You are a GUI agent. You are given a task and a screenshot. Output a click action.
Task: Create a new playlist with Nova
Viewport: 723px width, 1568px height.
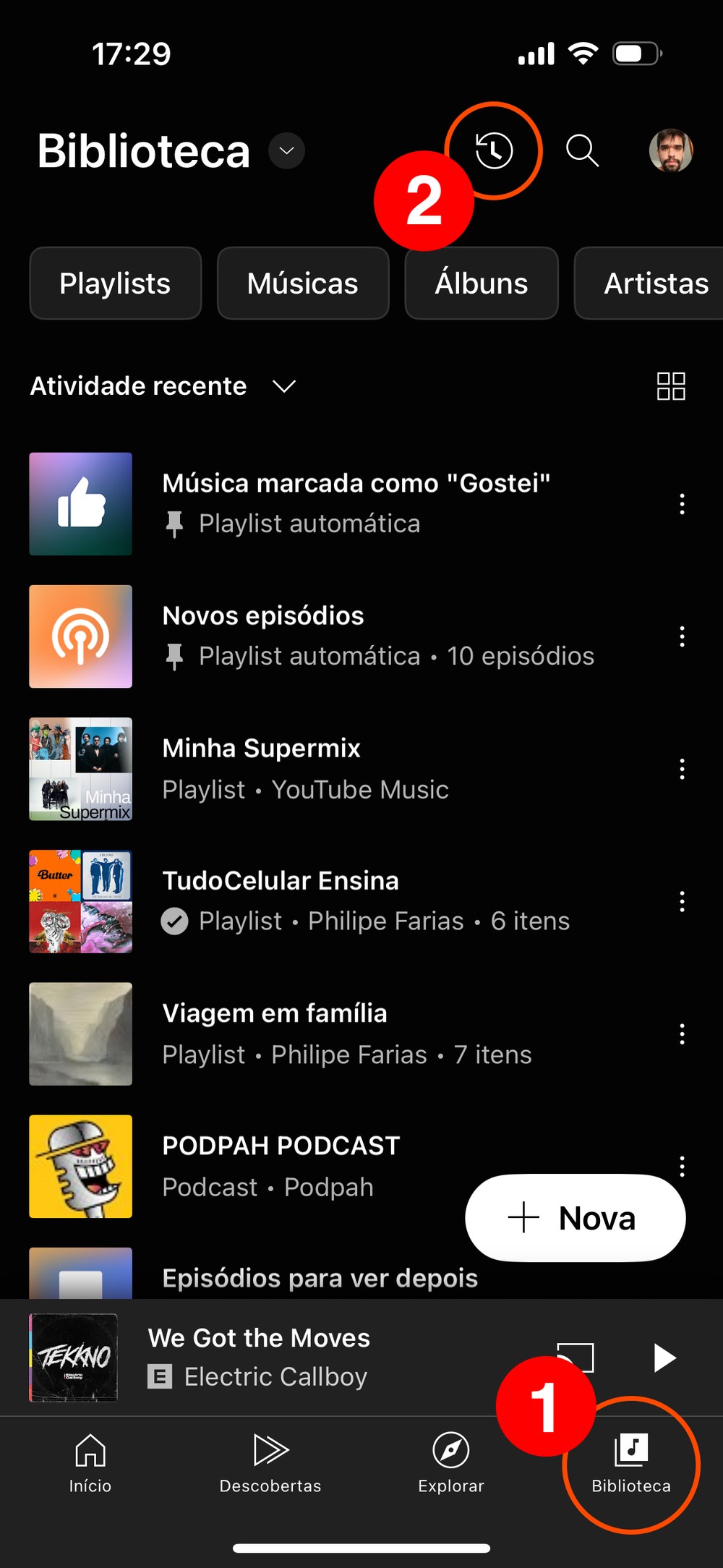pyautogui.click(x=576, y=1218)
